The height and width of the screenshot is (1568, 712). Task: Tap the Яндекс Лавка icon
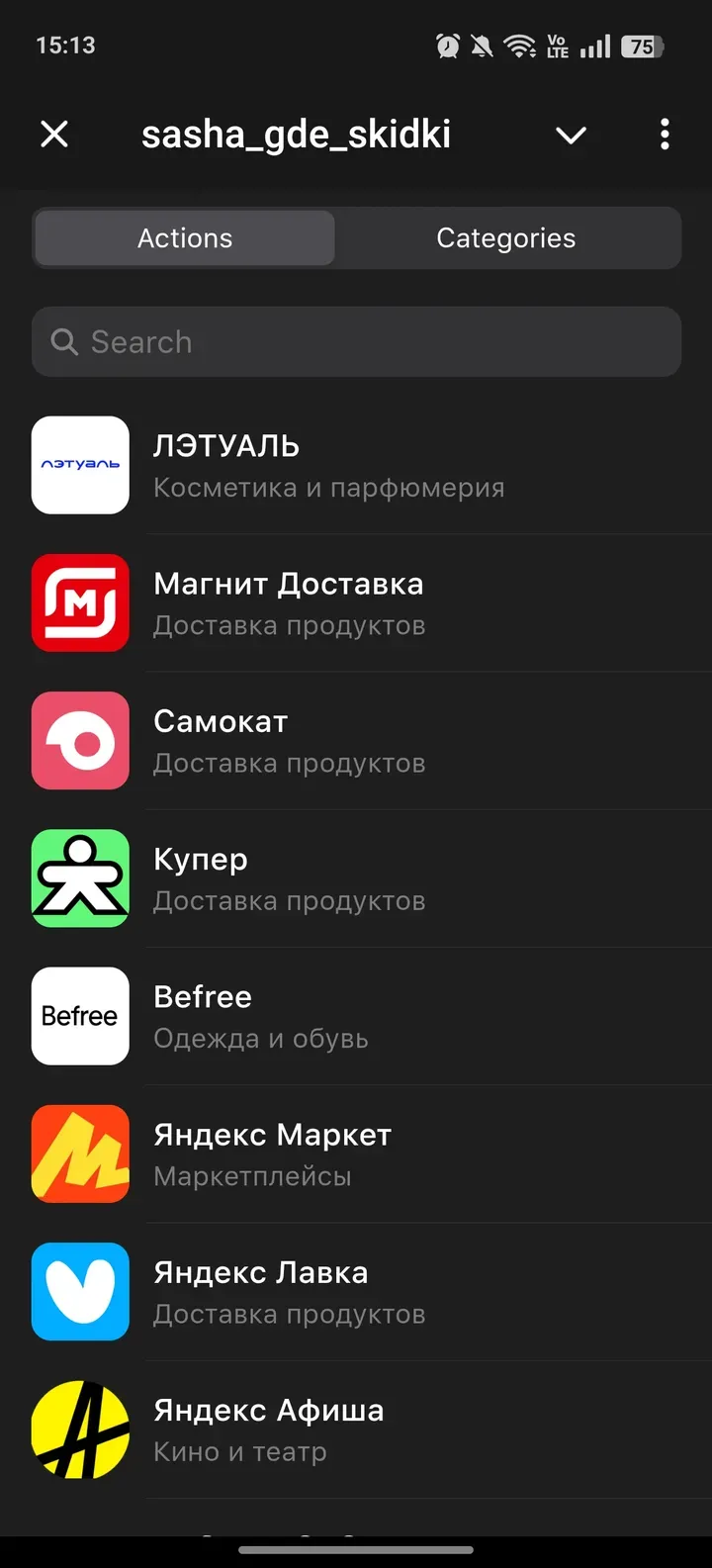80,1291
